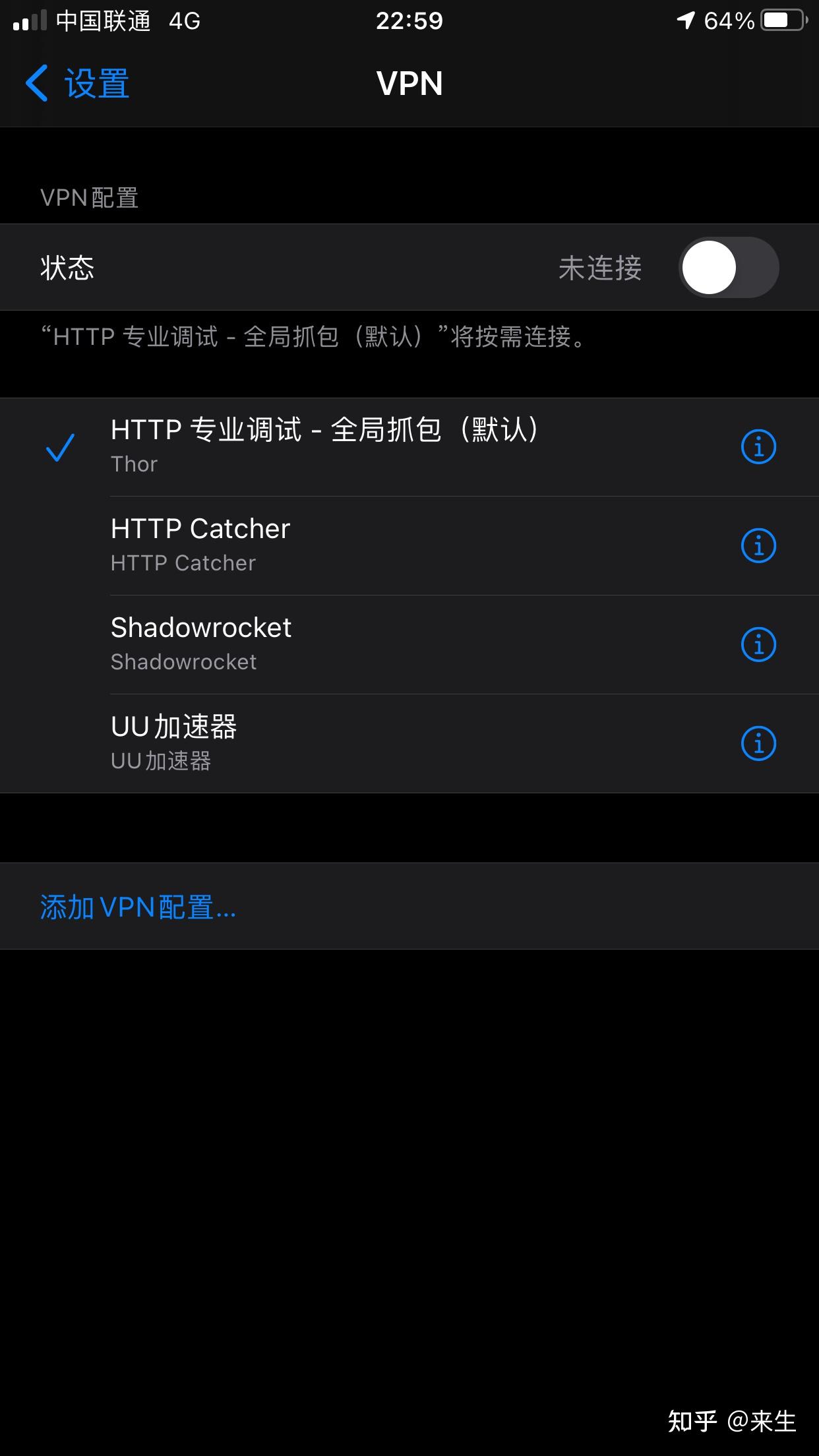Toggle VPN connection off
Screen dimensions: 819x1456
(727, 267)
